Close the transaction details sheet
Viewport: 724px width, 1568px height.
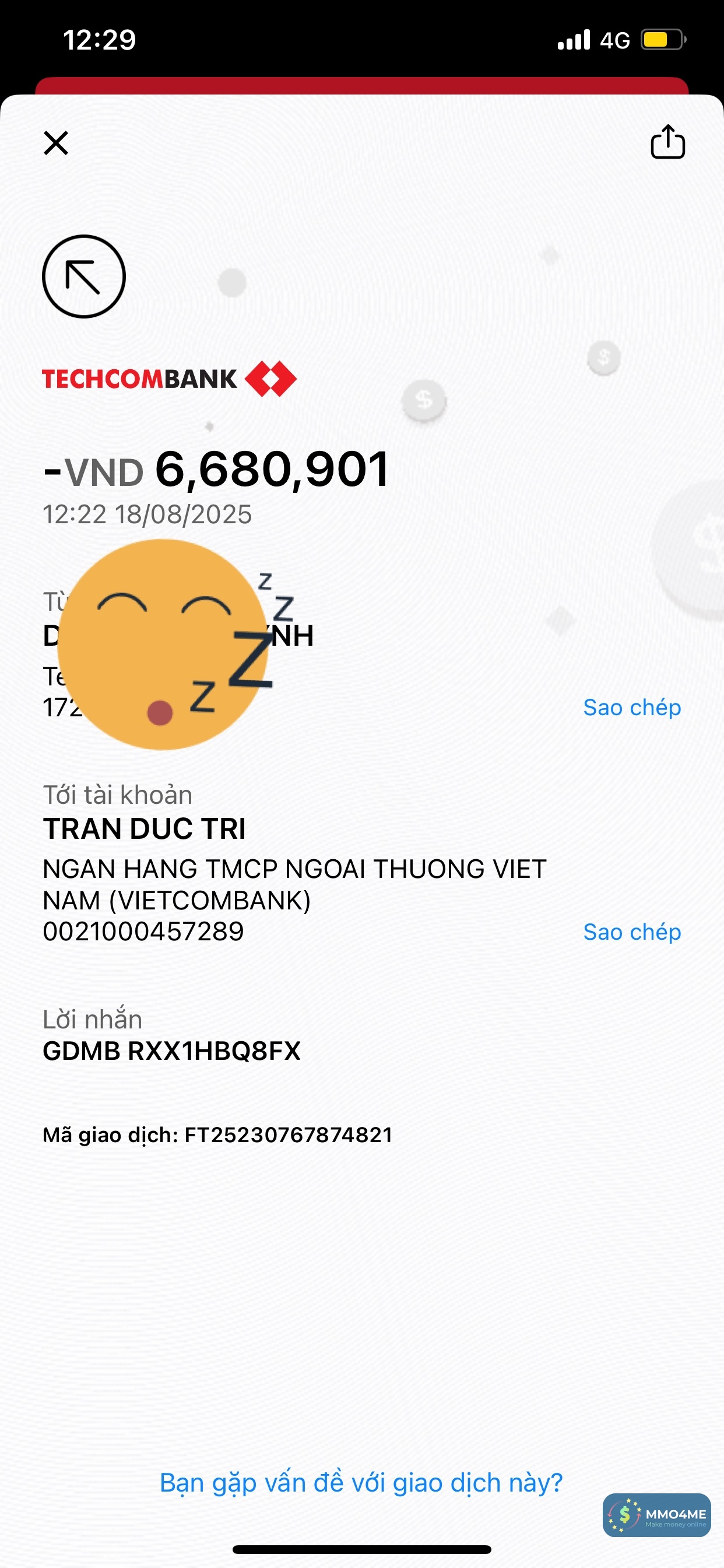coord(56,143)
